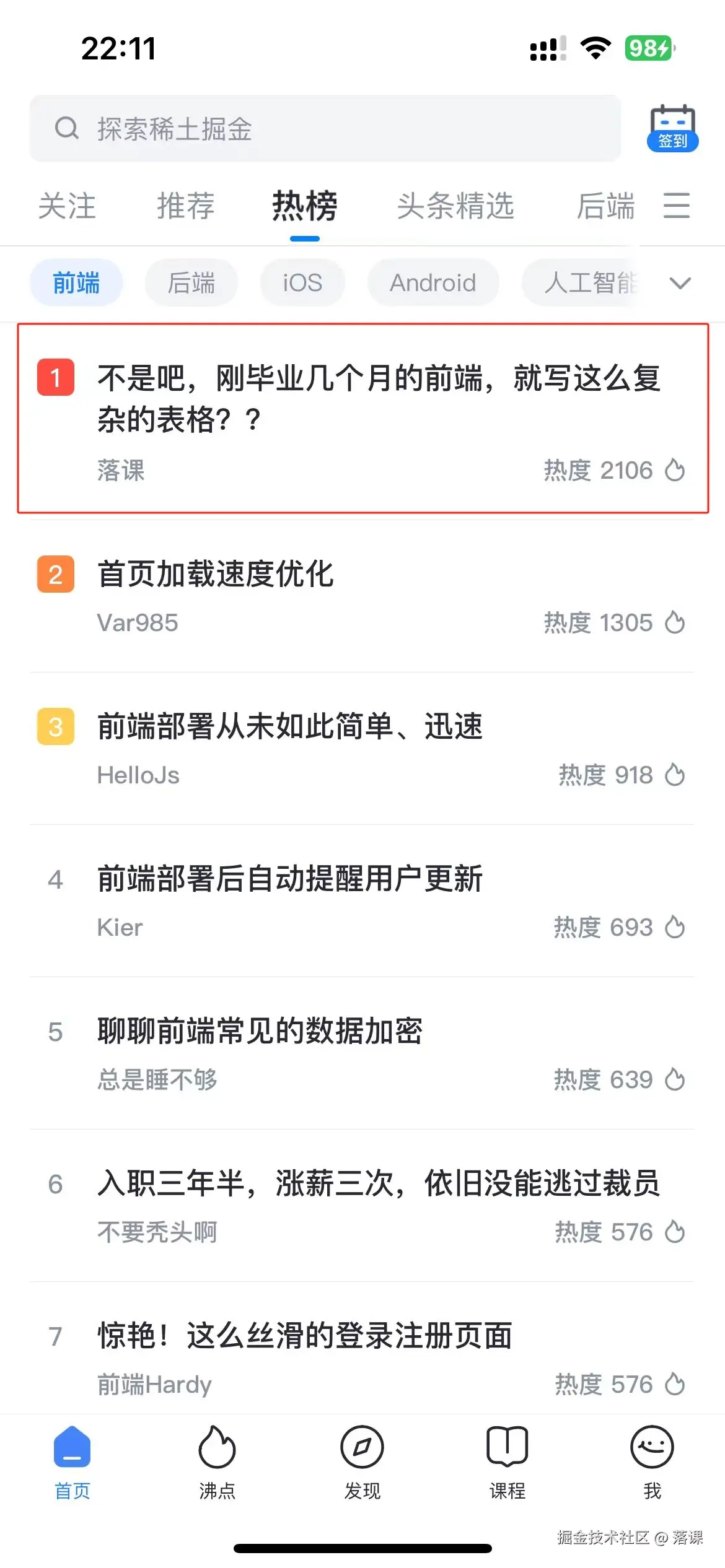The image size is (725, 1568).
Task: Open the 头条精选 tab
Action: [456, 206]
